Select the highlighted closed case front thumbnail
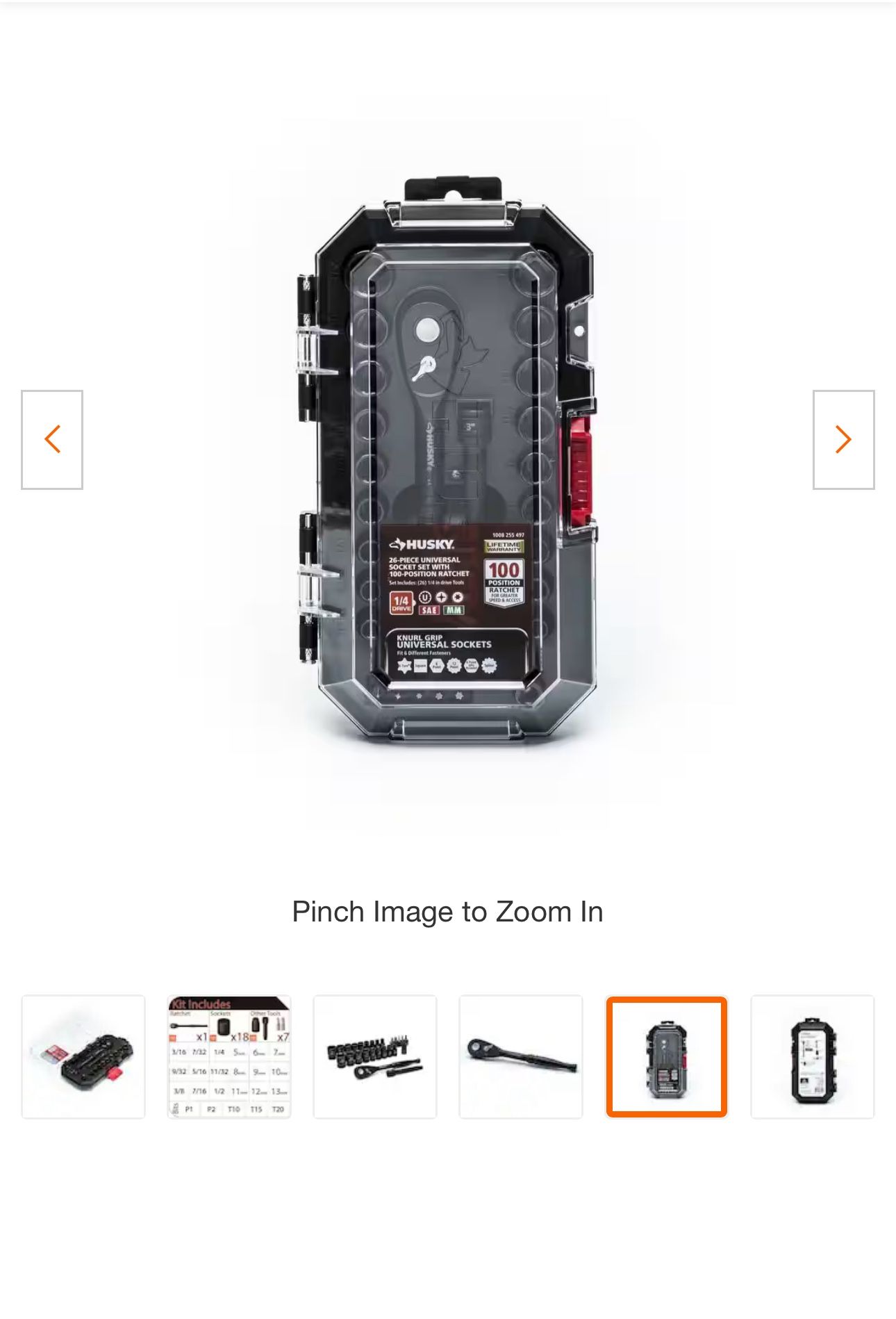 (x=667, y=1056)
